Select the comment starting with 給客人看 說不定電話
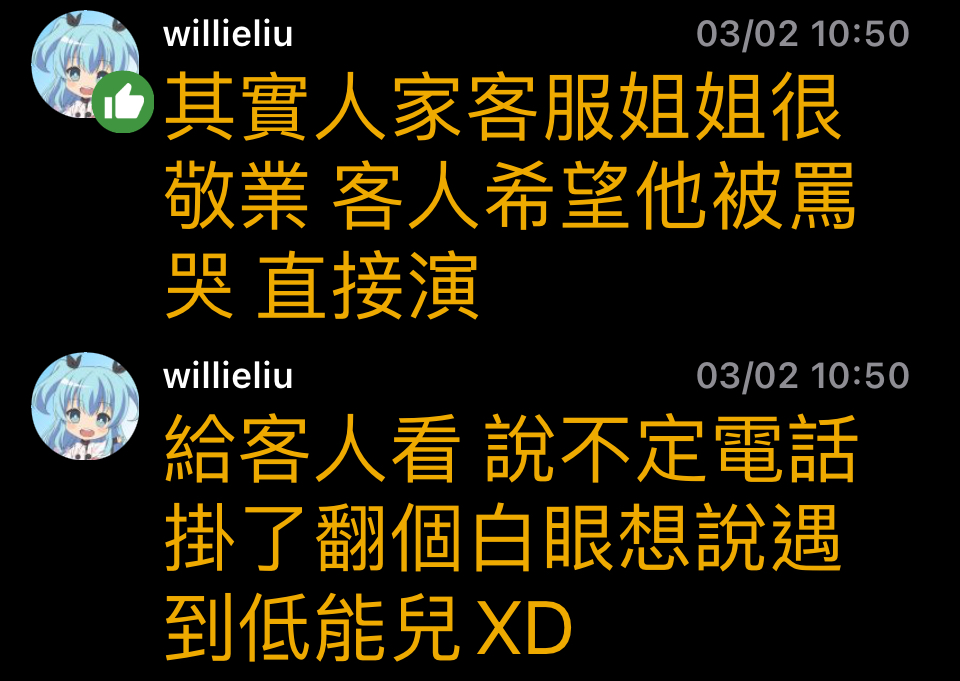 click(x=510, y=540)
